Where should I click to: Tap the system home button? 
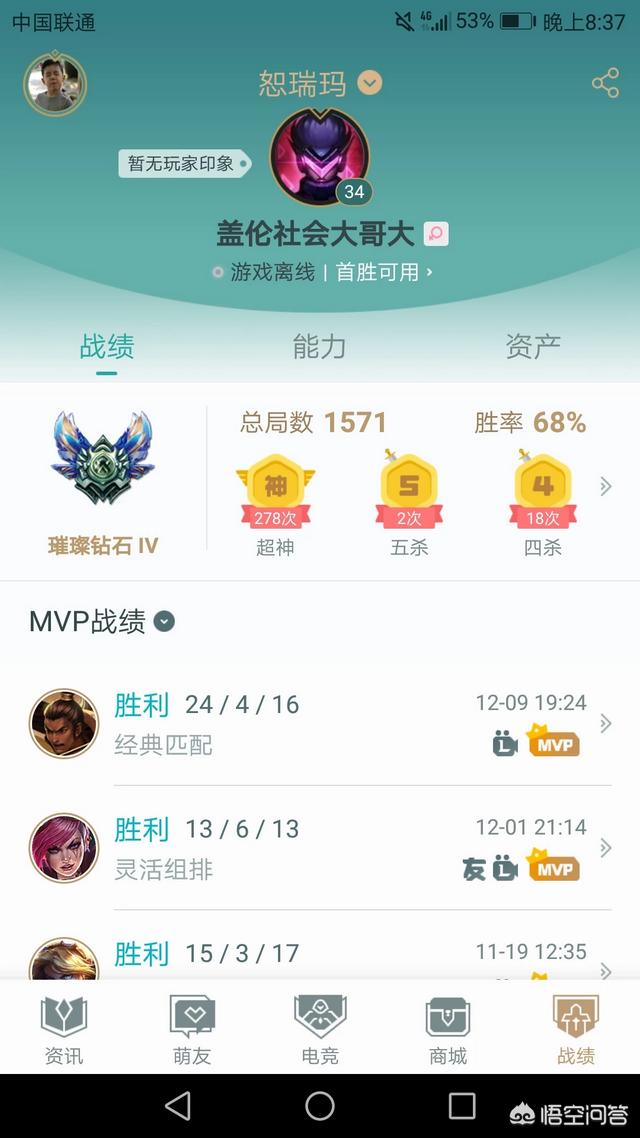pyautogui.click(x=320, y=1105)
